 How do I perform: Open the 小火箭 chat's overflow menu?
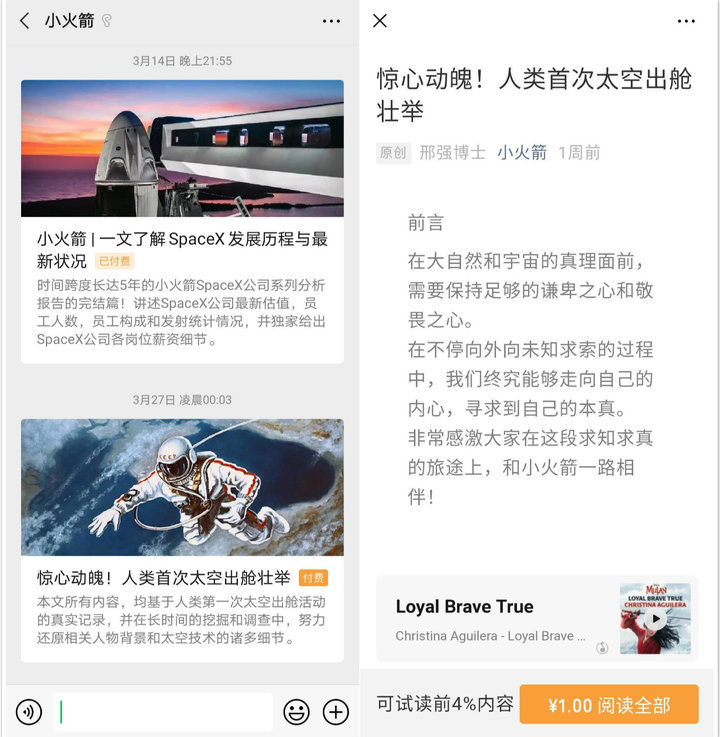[331, 21]
